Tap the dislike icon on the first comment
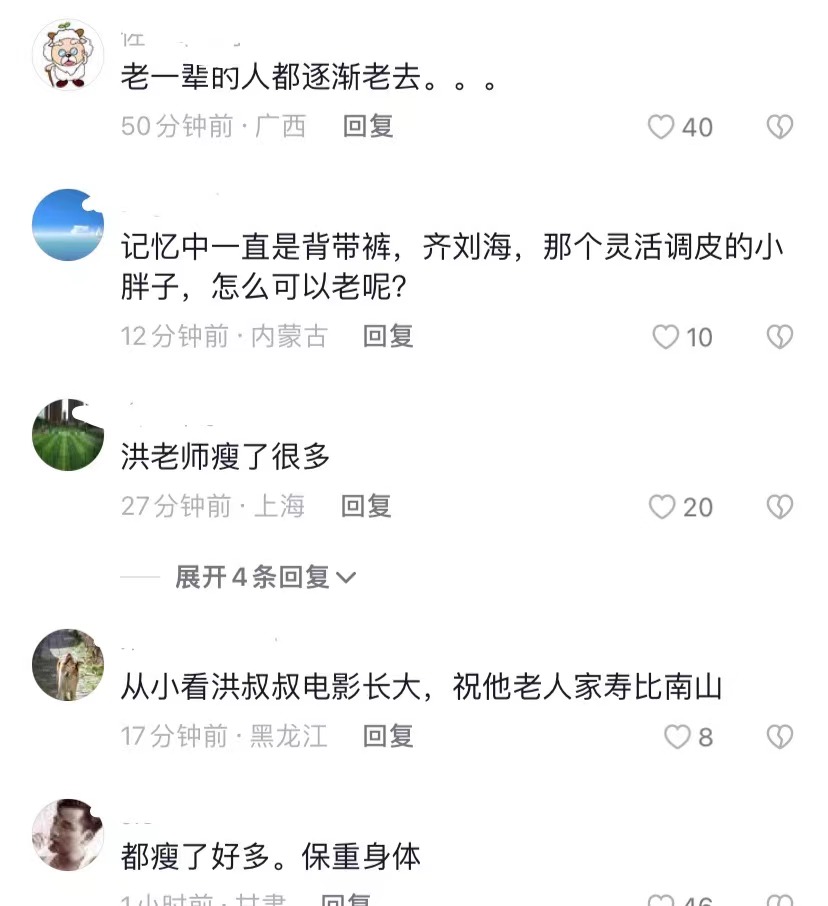828x906 pixels. point(780,127)
